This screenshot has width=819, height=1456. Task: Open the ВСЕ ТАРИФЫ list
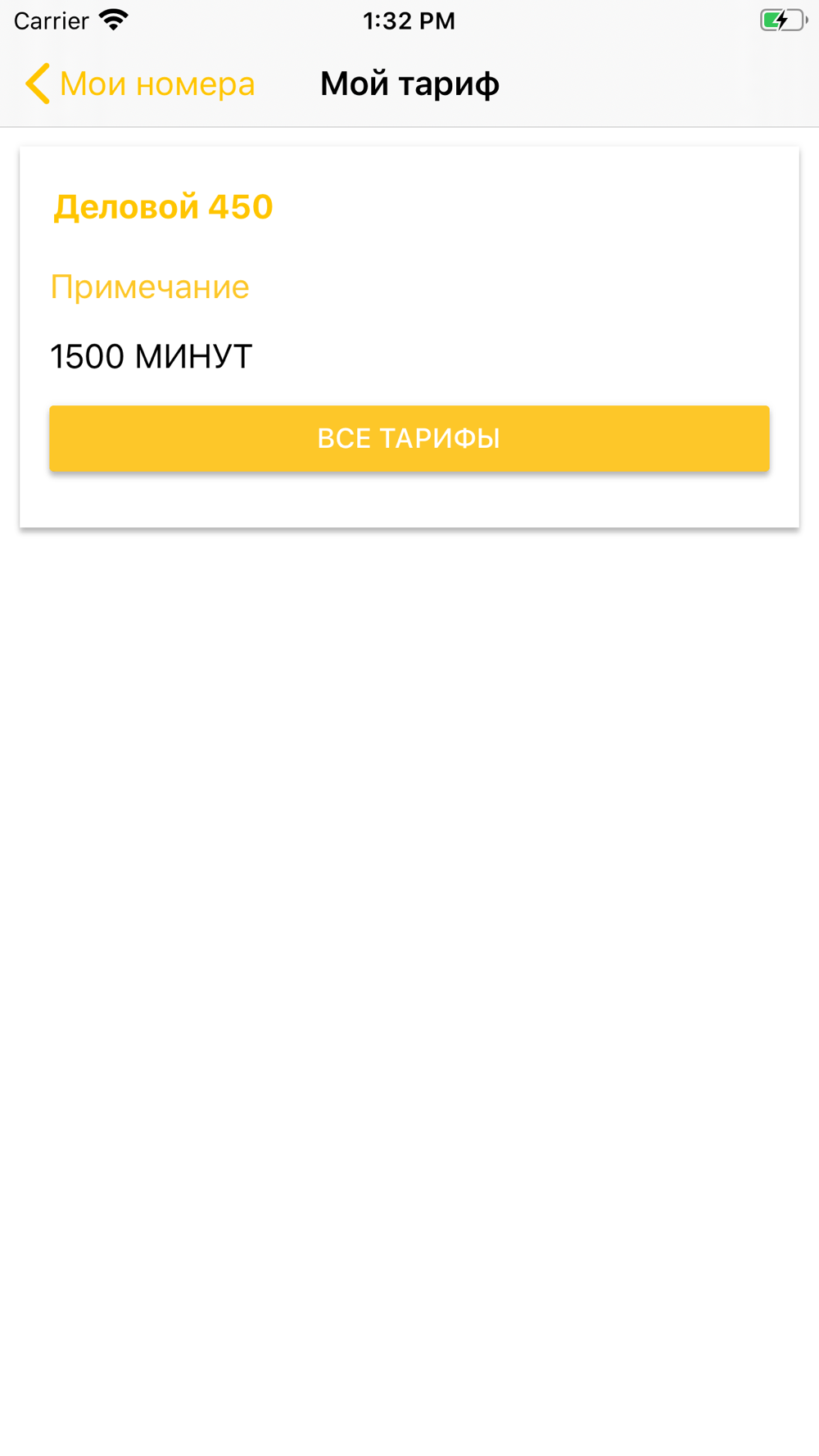coord(409,438)
